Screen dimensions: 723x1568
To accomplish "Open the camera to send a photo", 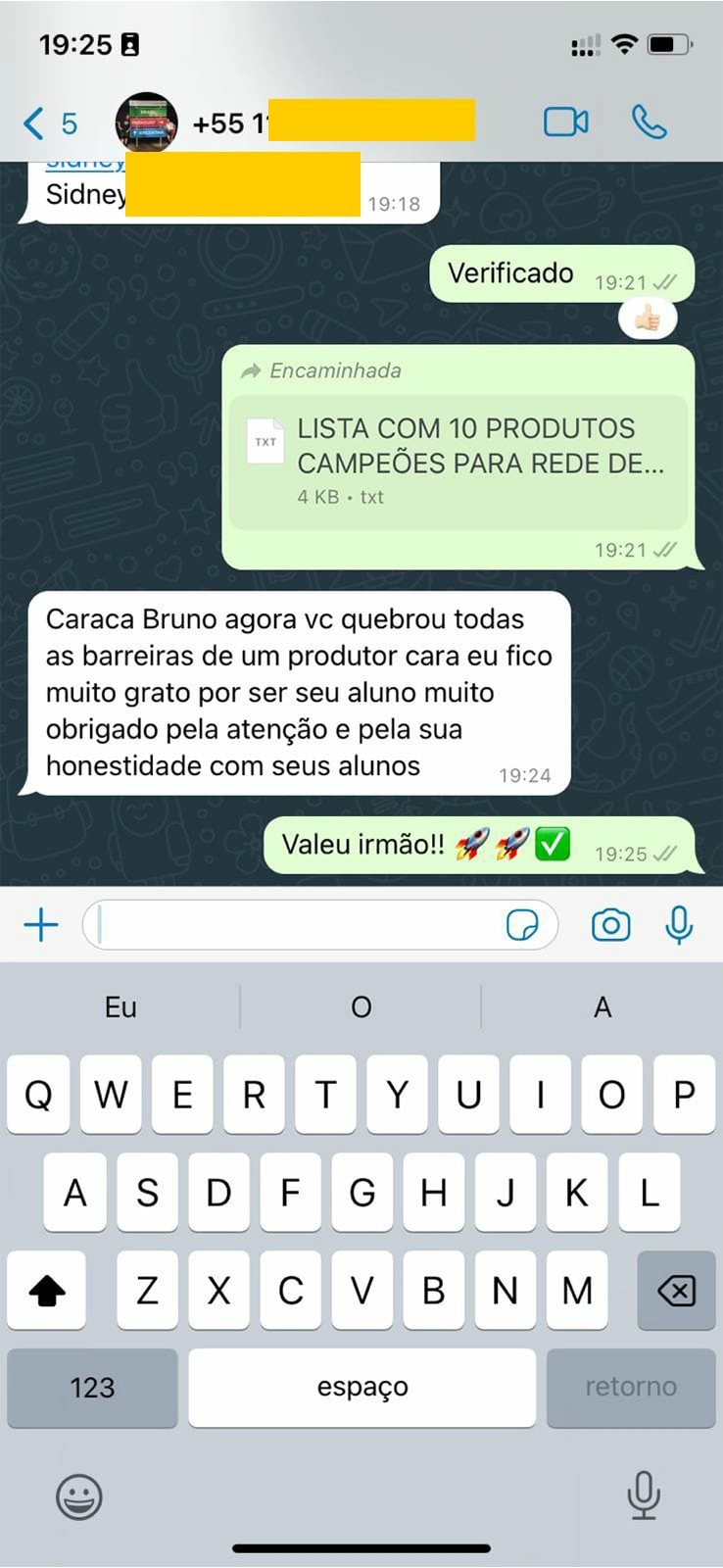I will pos(610,924).
